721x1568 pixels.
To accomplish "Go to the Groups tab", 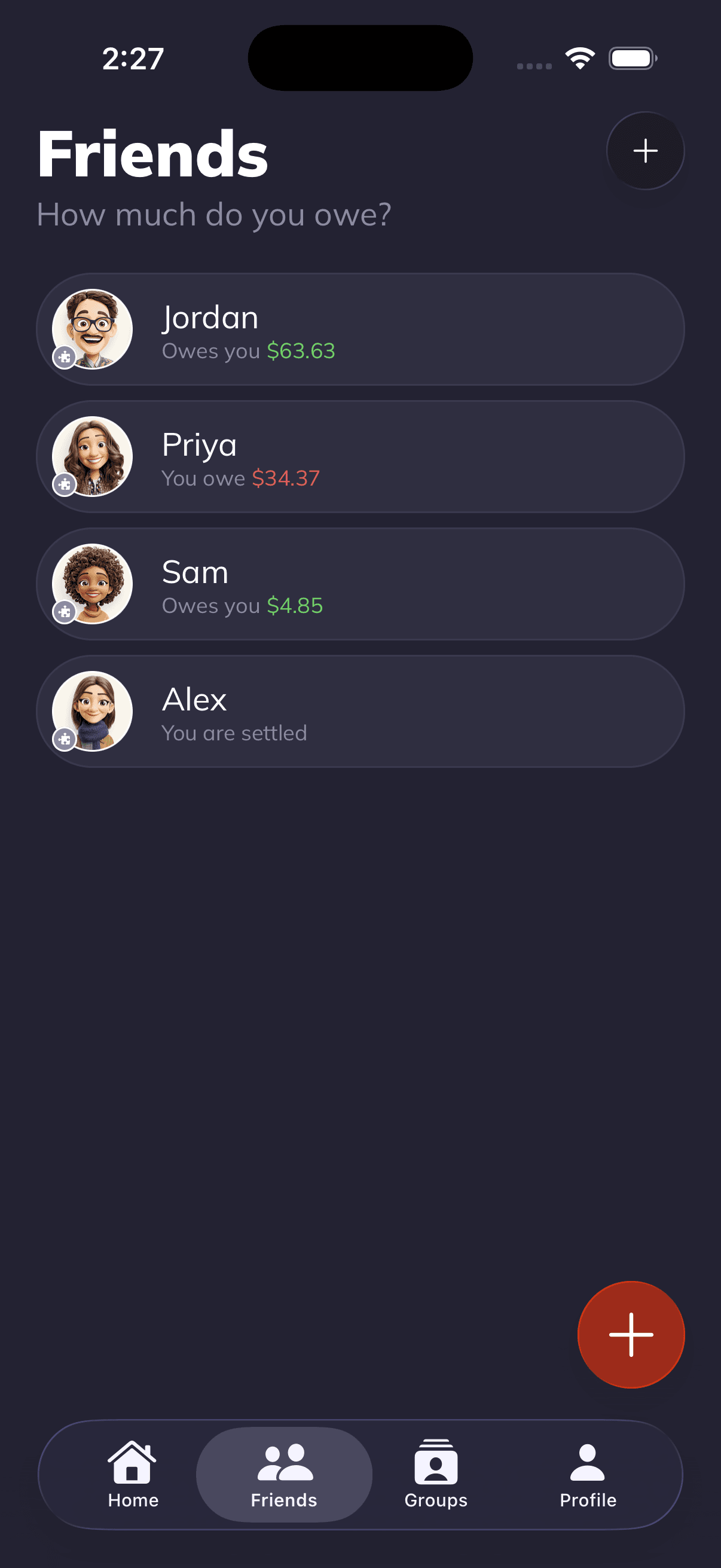I will pyautogui.click(x=436, y=1474).
